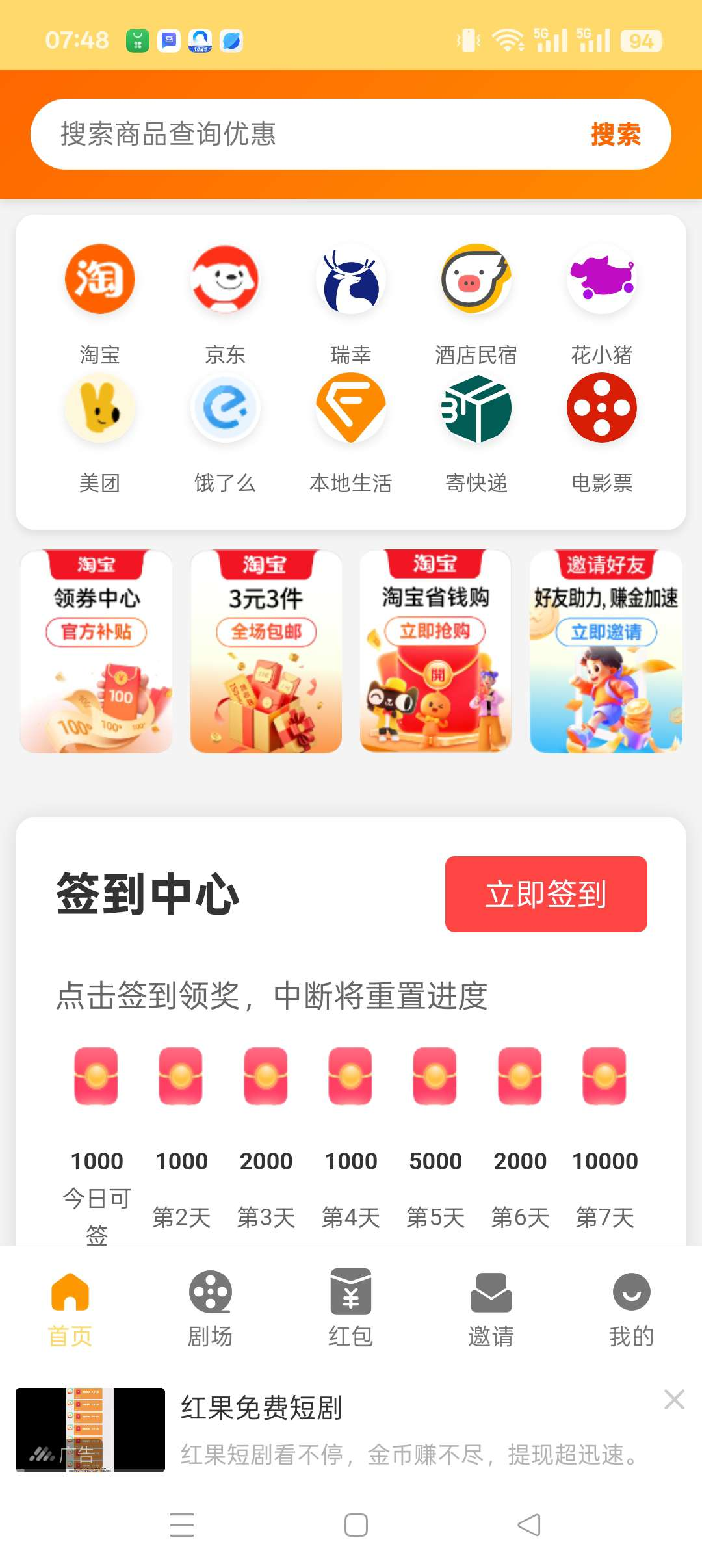Open the 寄快递 courier service
Screen dimensions: 702x1568
(x=476, y=410)
